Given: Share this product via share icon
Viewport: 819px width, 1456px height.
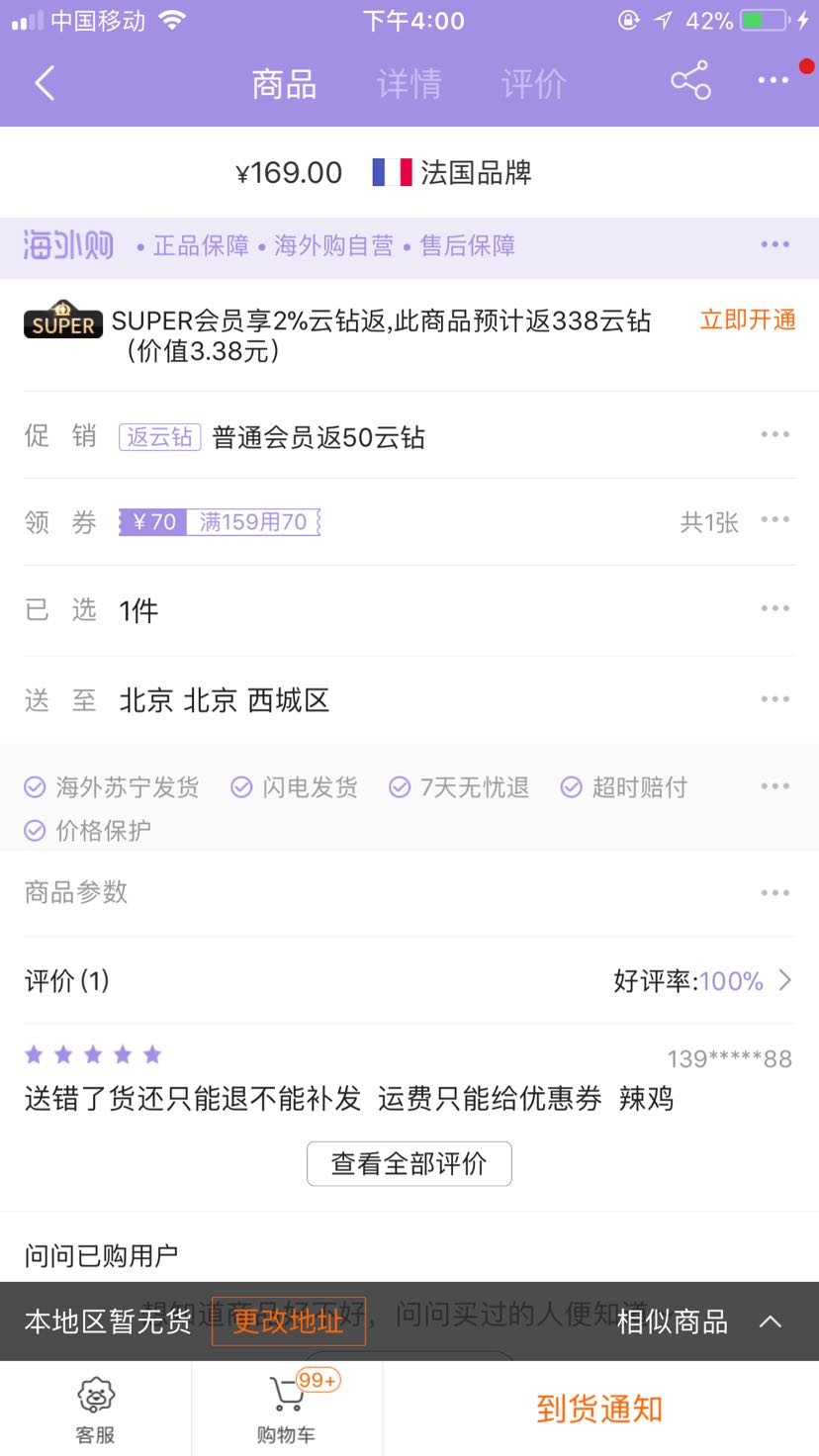Looking at the screenshot, I should pos(690,81).
